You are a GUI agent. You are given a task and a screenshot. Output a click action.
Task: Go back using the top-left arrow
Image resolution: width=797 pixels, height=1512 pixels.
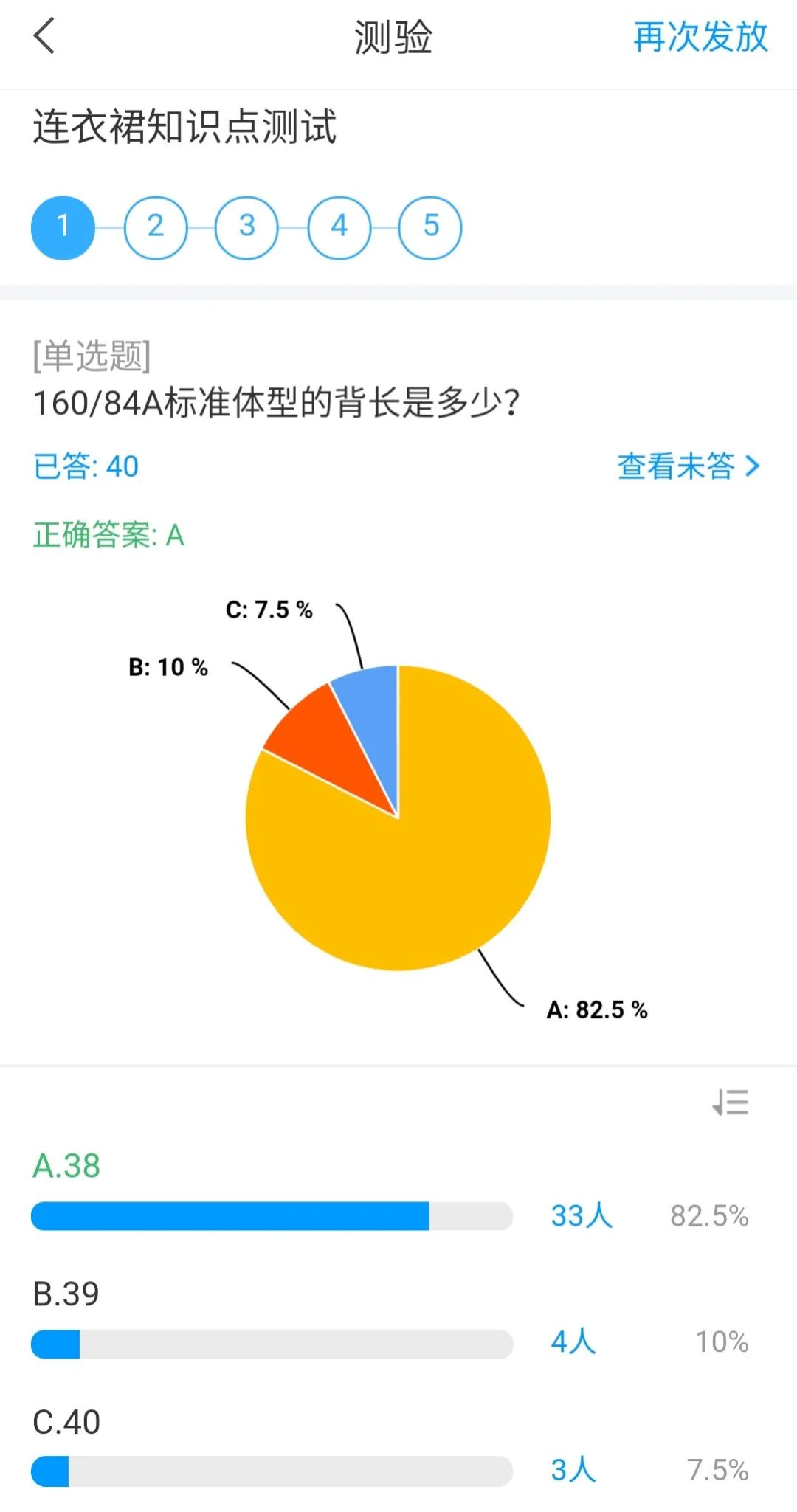tap(44, 36)
